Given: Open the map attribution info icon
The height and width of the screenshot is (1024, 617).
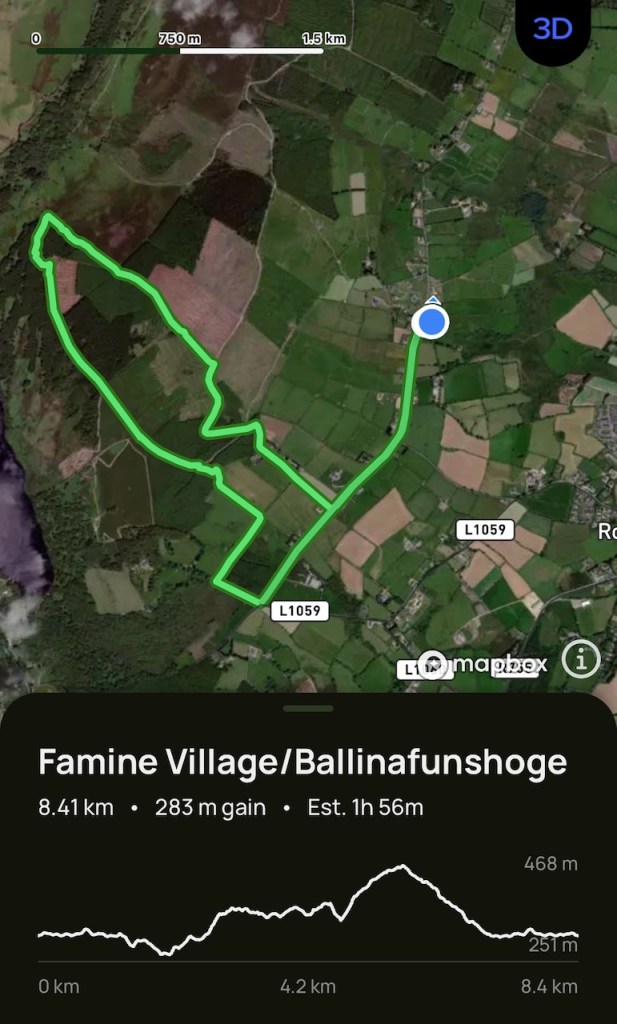Looking at the screenshot, I should 581,660.
